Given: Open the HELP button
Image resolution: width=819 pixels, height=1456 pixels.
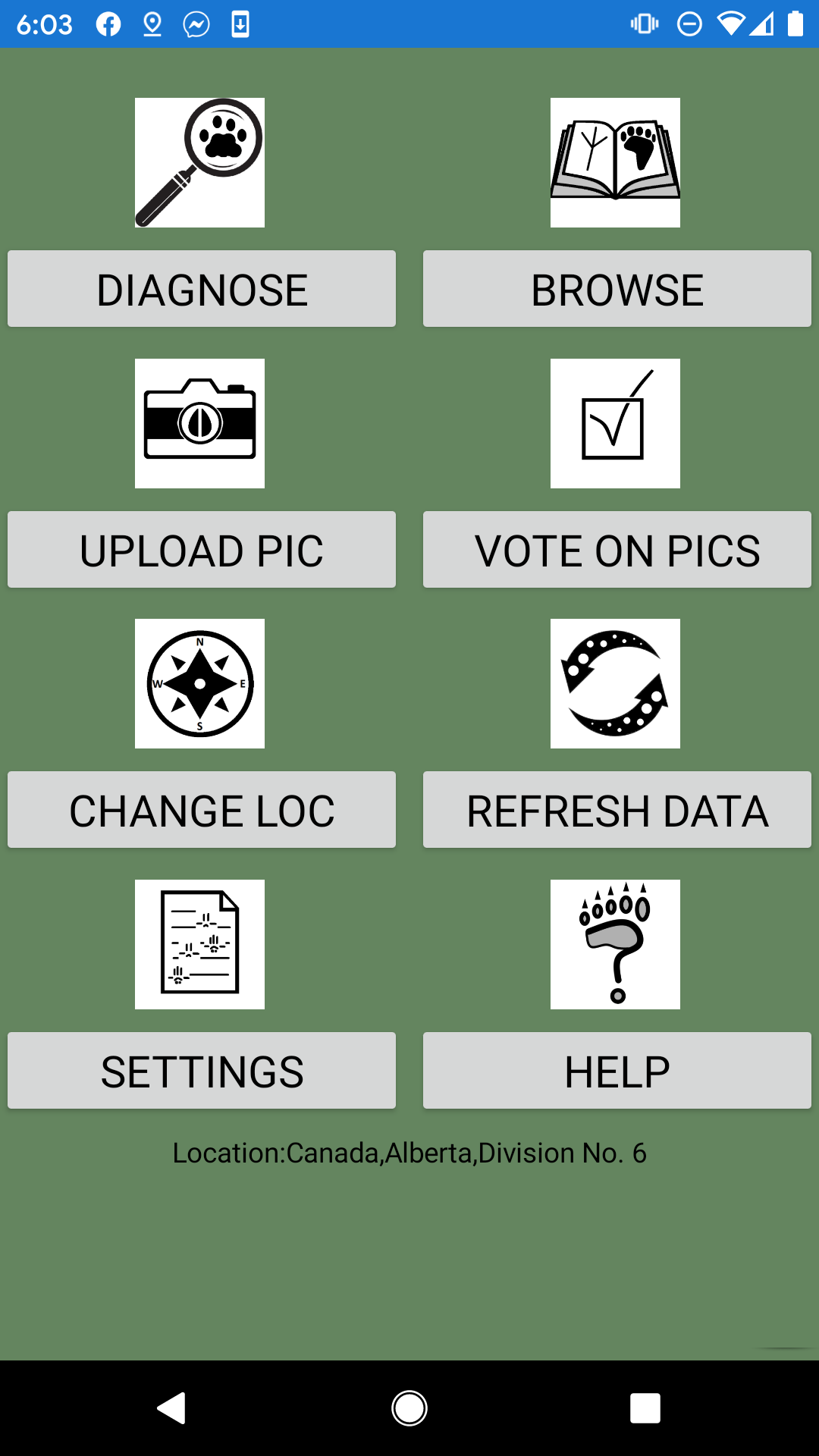Looking at the screenshot, I should coord(617,1071).
